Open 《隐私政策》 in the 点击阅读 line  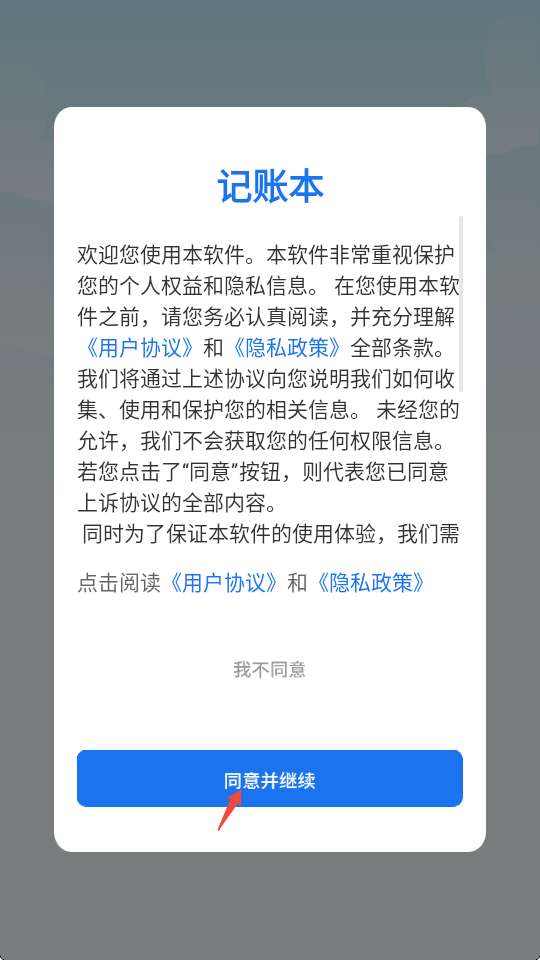tap(371, 583)
